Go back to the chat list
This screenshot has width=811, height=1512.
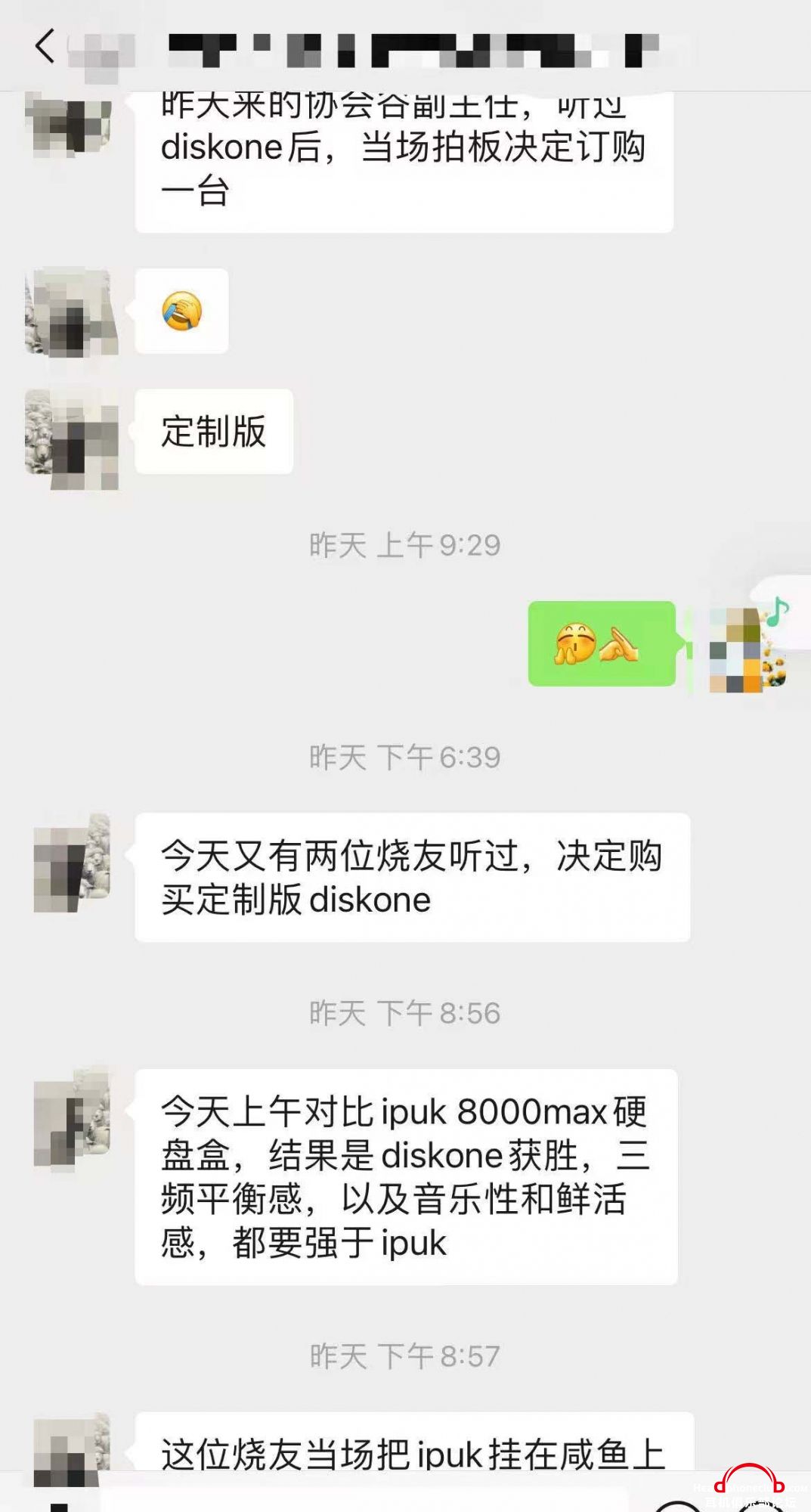[45, 46]
